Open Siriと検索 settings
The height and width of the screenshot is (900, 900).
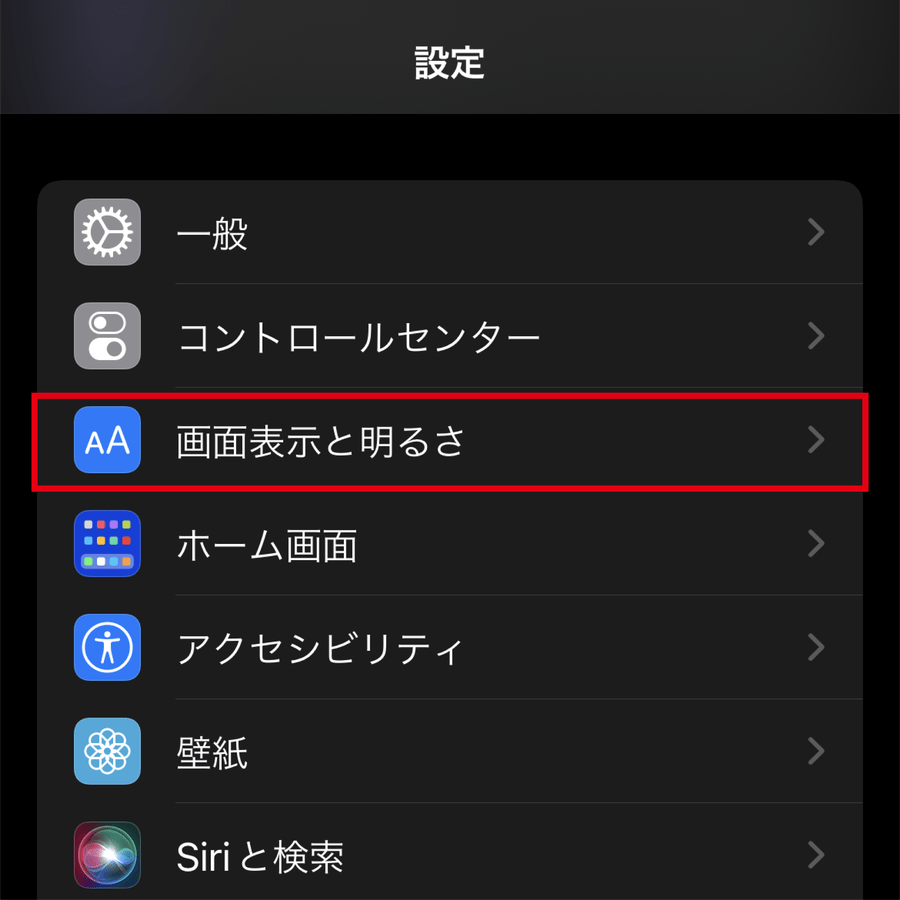(x=450, y=854)
